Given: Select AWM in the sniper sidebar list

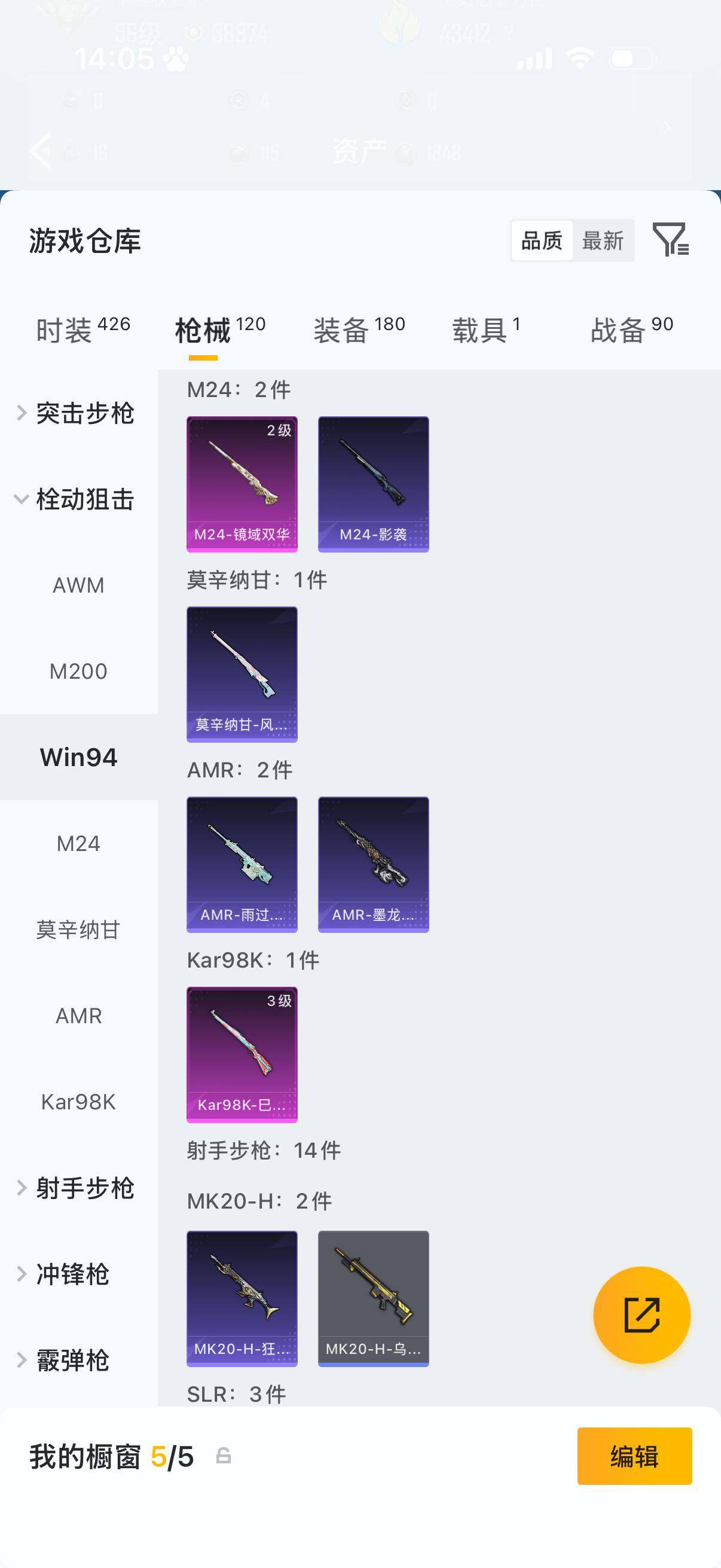Looking at the screenshot, I should [x=78, y=585].
